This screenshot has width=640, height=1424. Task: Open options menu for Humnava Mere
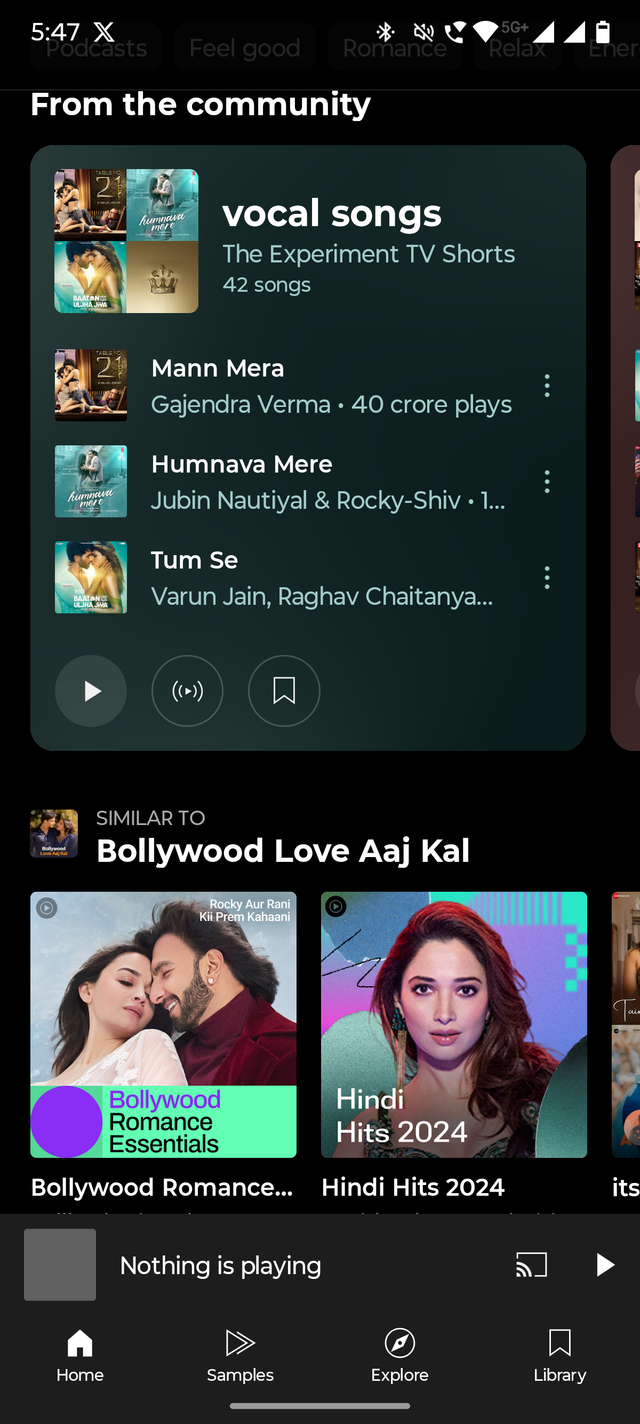click(547, 482)
